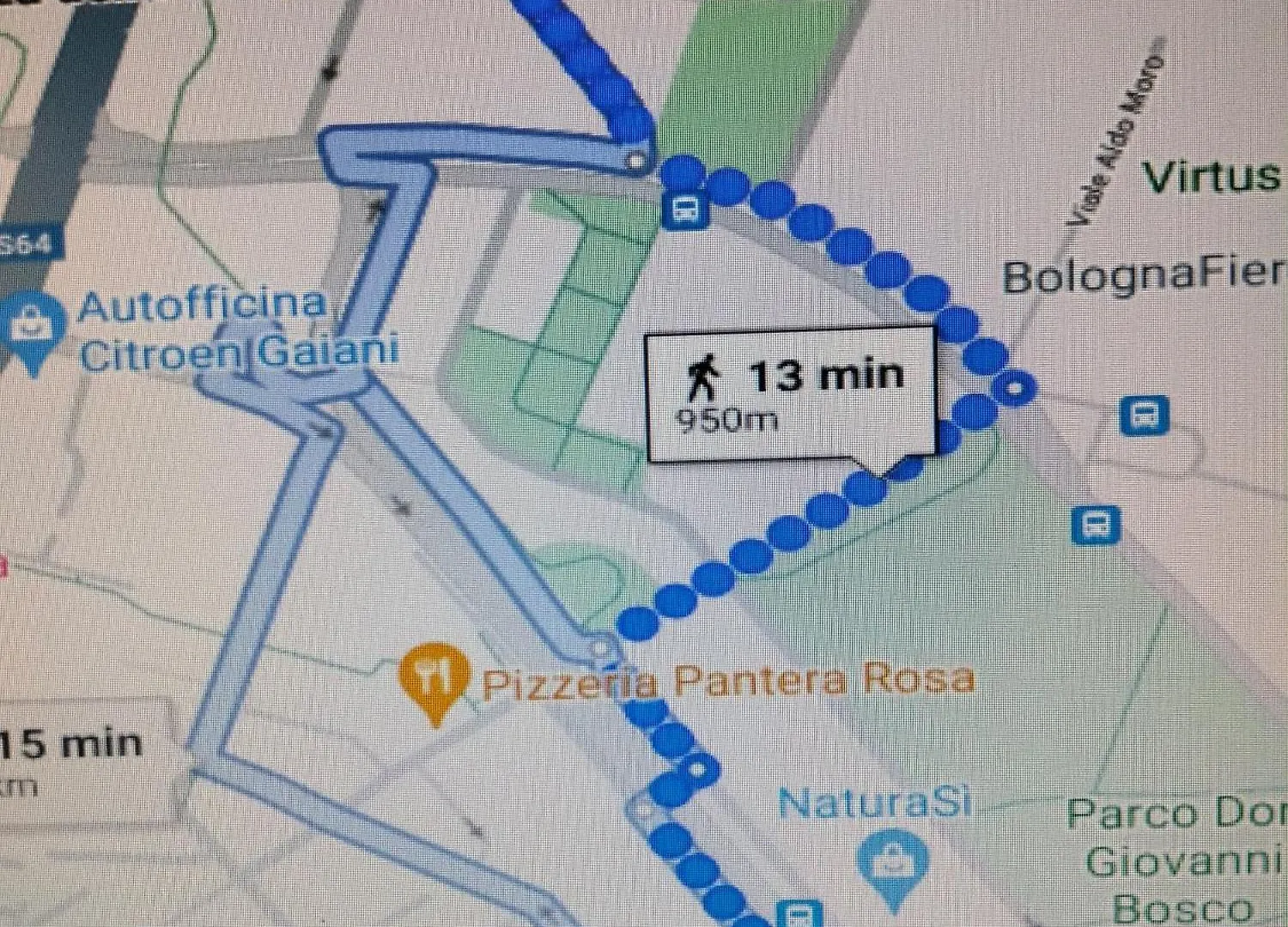This screenshot has height=927, width=1288.
Task: Select the 13 min walking route callout
Action: [790, 393]
